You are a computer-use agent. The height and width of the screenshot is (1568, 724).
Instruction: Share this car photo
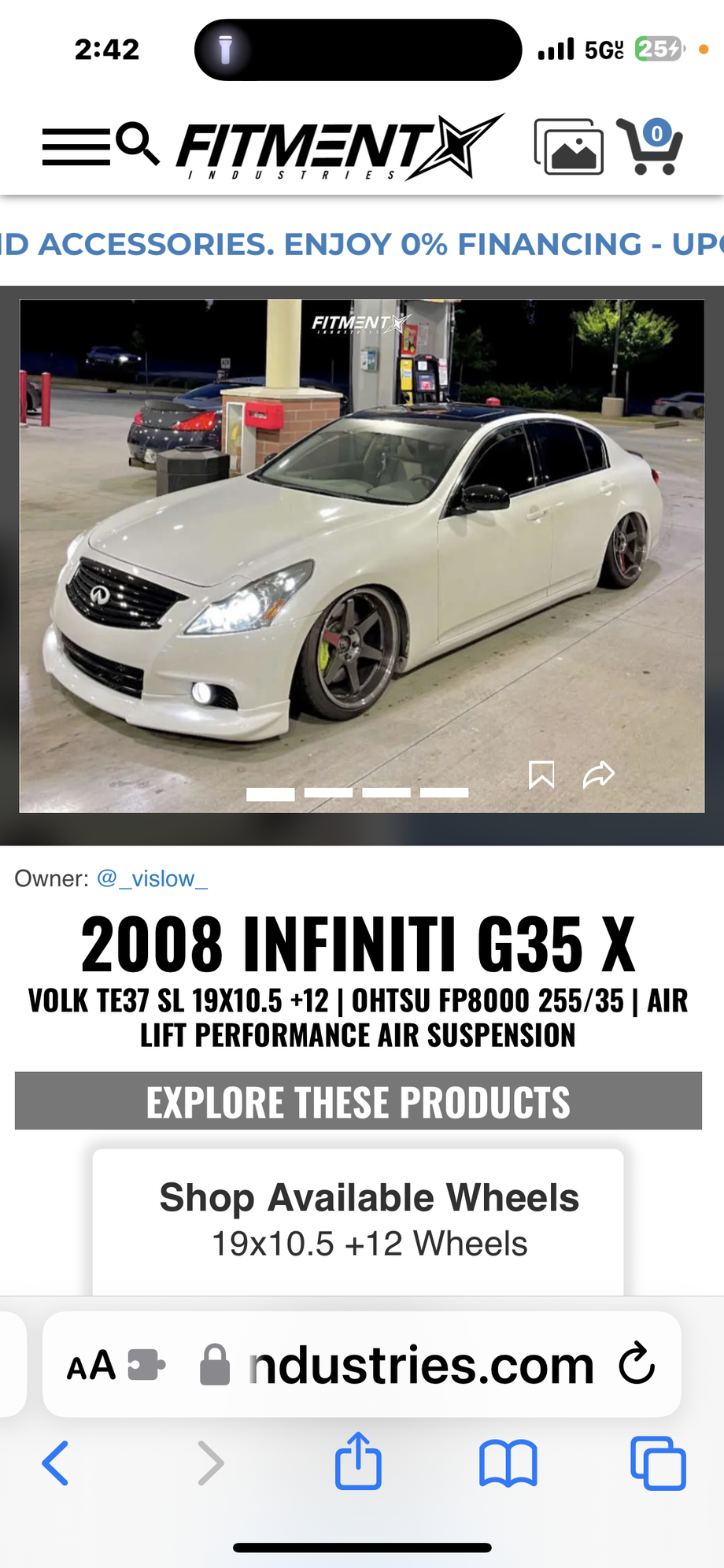[599, 775]
